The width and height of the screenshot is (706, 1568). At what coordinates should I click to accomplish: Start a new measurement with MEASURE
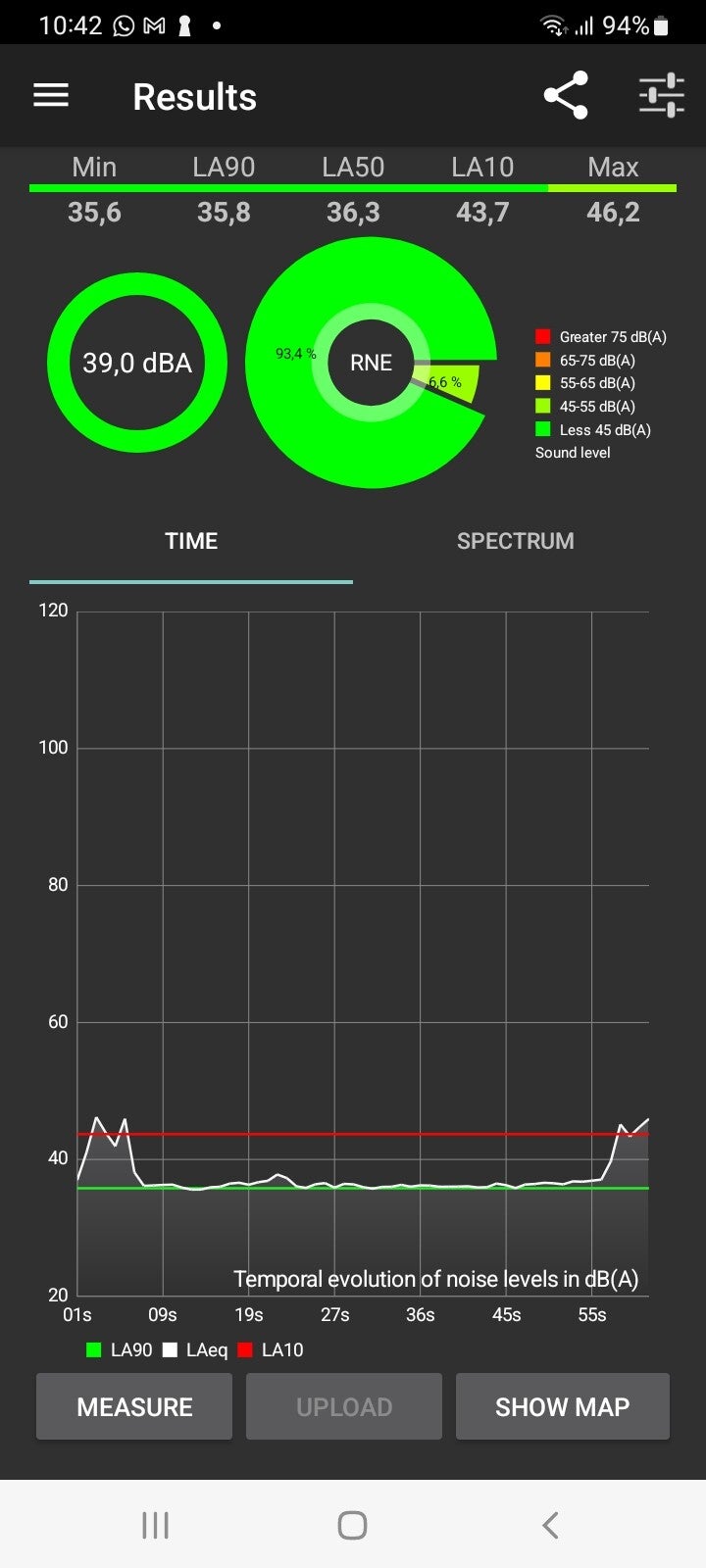pos(134,1406)
